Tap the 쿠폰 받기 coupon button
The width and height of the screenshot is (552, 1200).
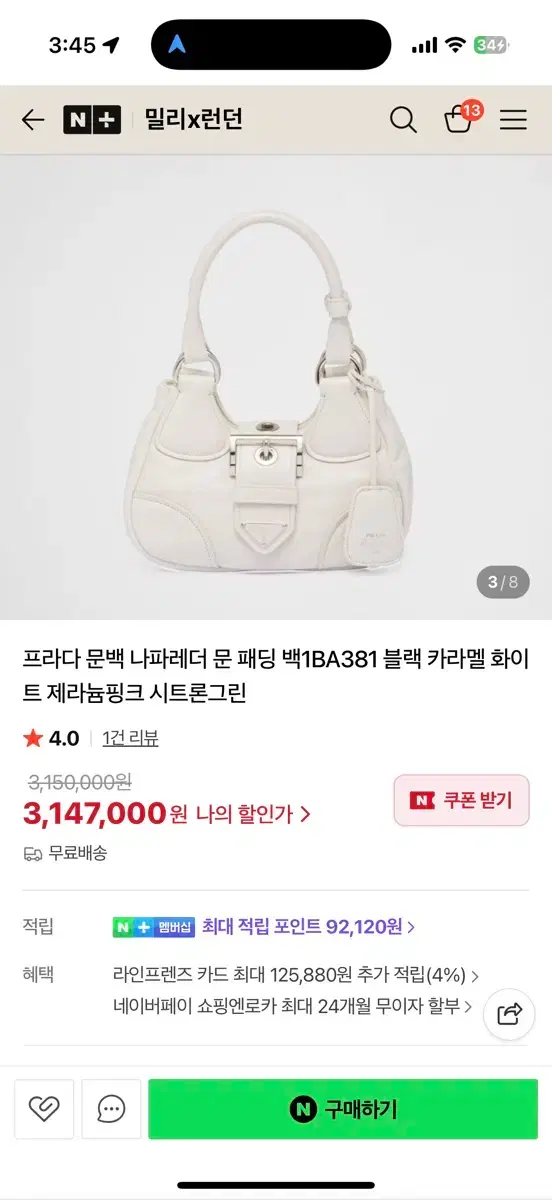pos(461,800)
